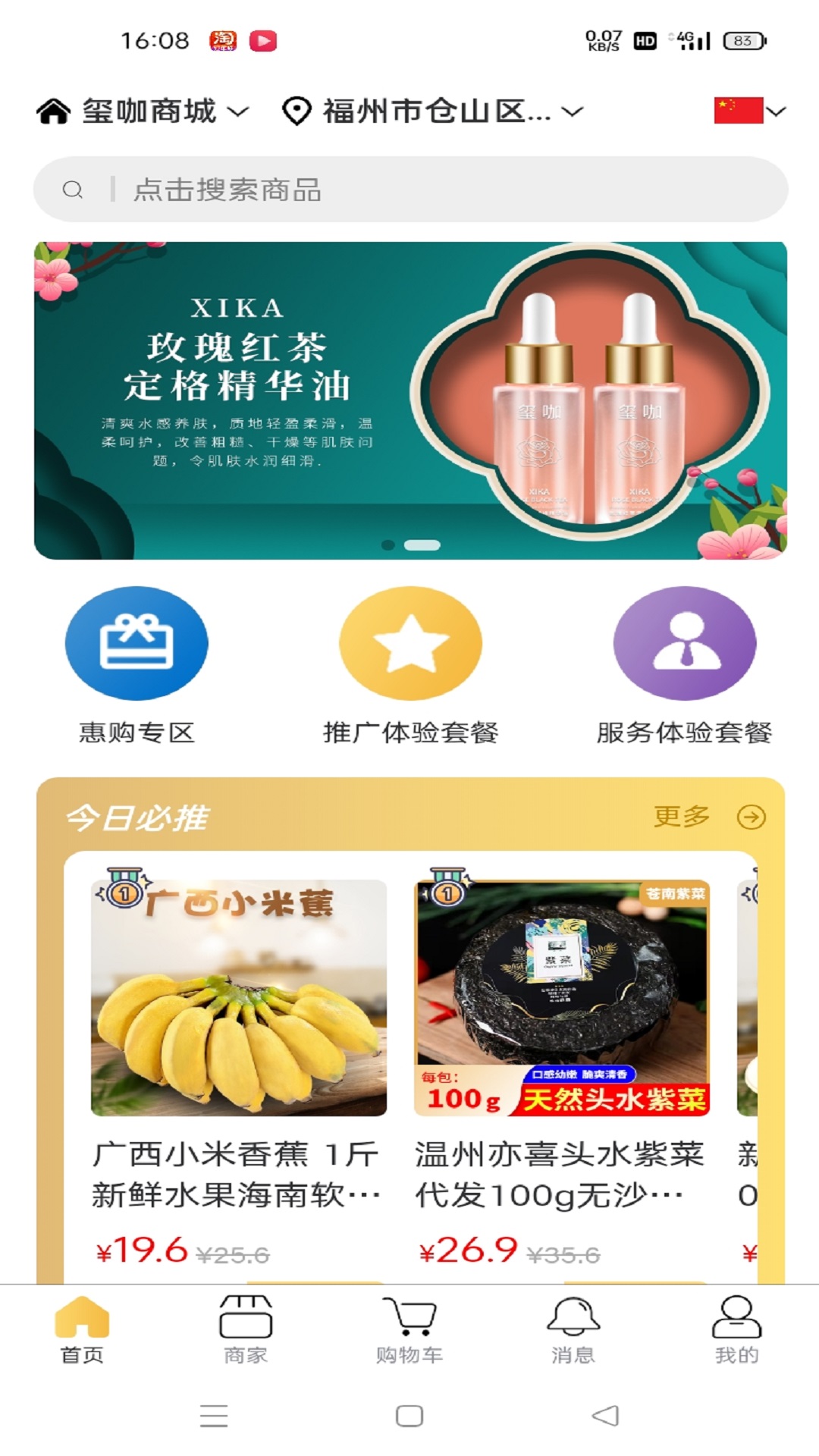Tap the home icon beside 玺咖商城
Screen dimensions: 819x1456
54,111
